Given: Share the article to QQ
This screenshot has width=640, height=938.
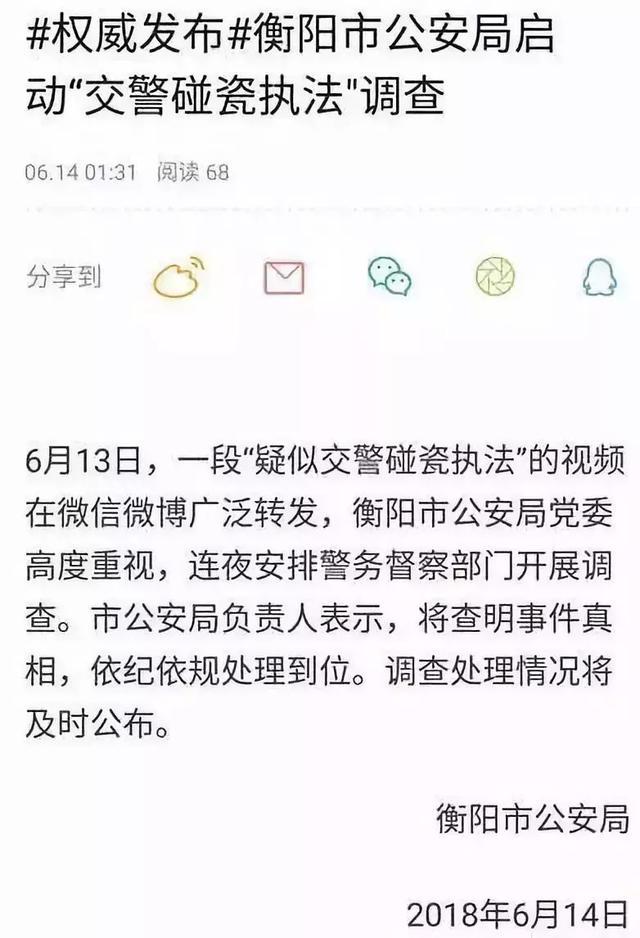Looking at the screenshot, I should [x=600, y=277].
